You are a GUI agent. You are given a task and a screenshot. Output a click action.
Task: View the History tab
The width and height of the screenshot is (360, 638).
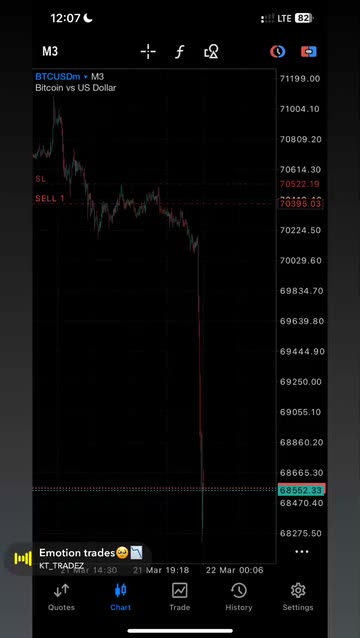pos(239,597)
